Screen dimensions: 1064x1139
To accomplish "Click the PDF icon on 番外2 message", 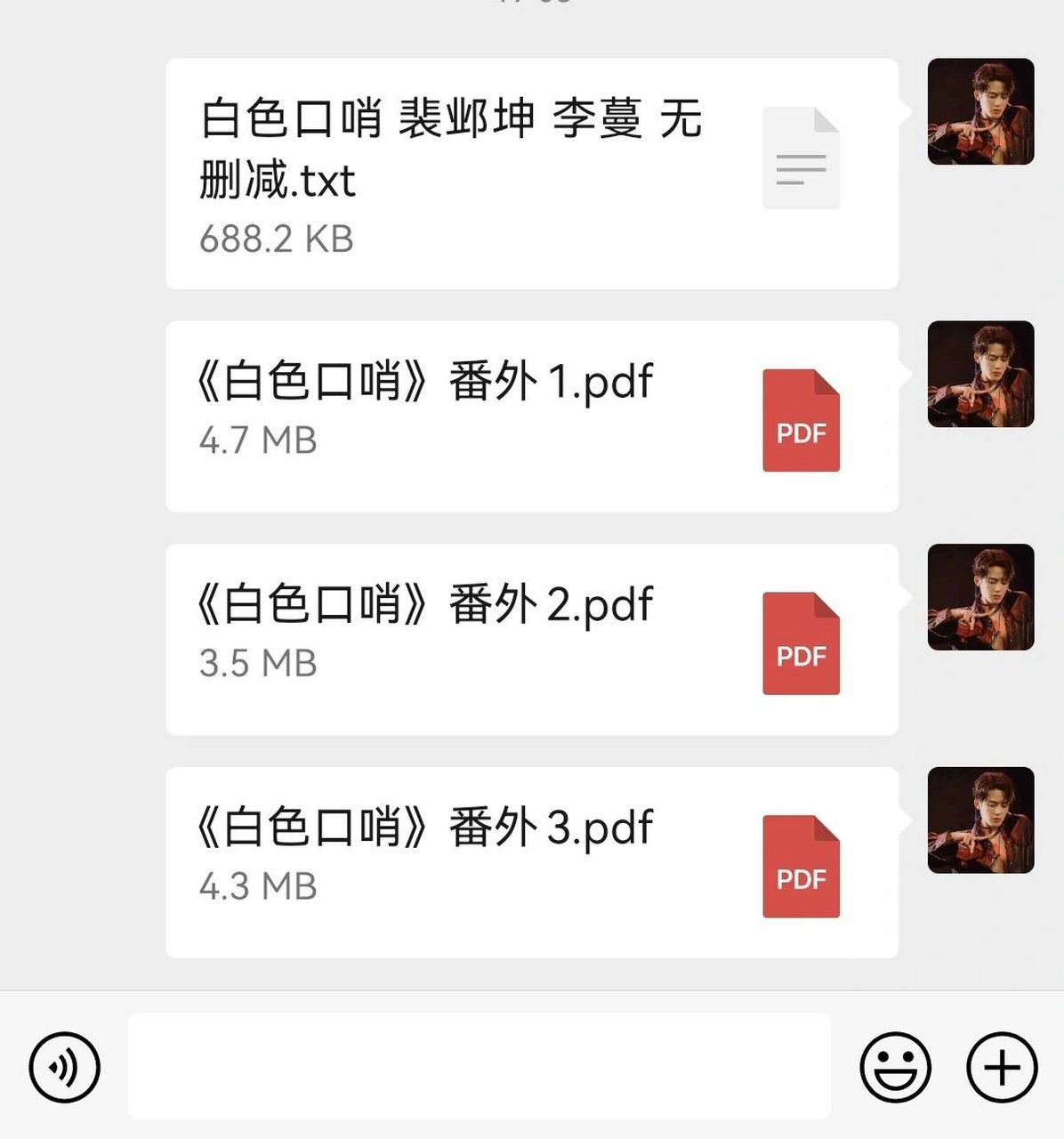I will 800,642.
